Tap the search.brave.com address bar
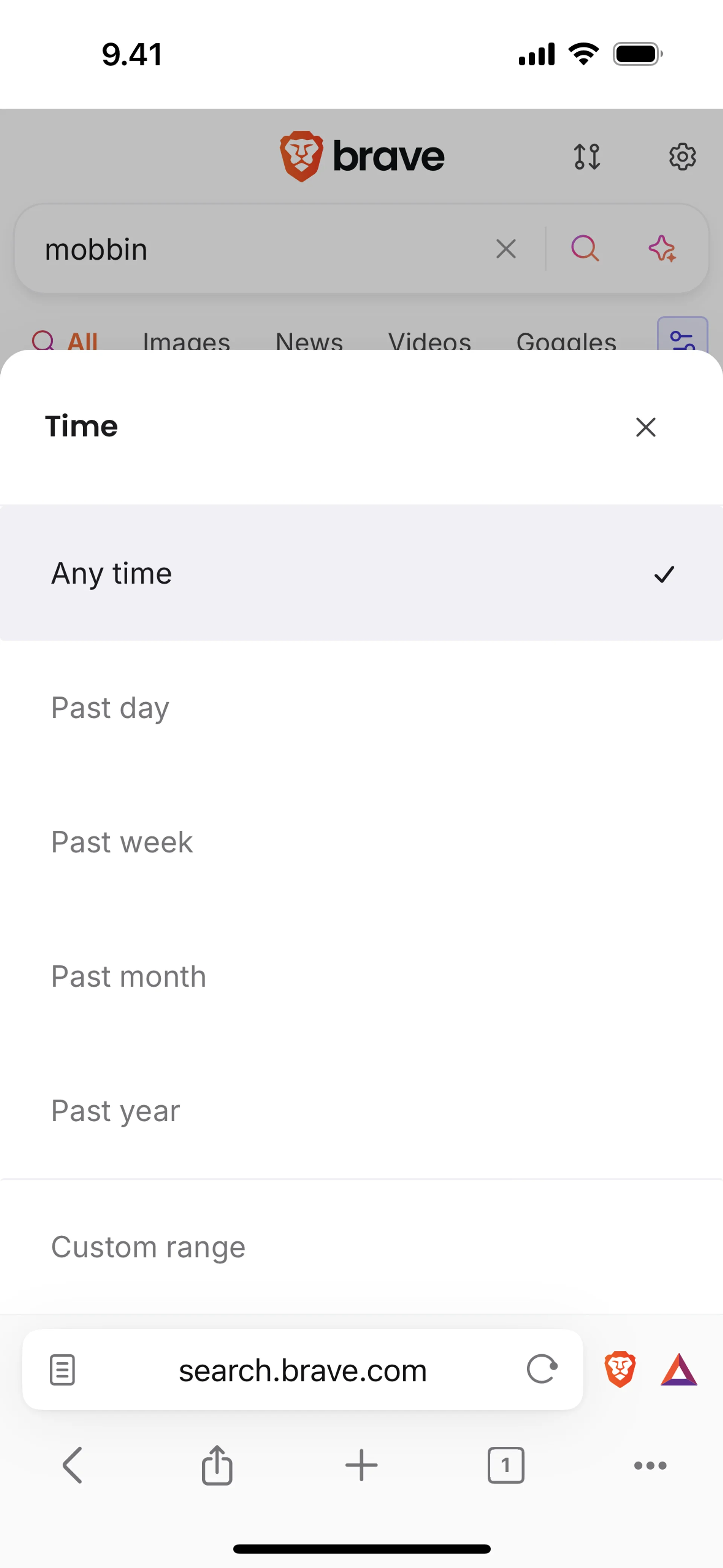The image size is (723, 1568). [x=302, y=1370]
